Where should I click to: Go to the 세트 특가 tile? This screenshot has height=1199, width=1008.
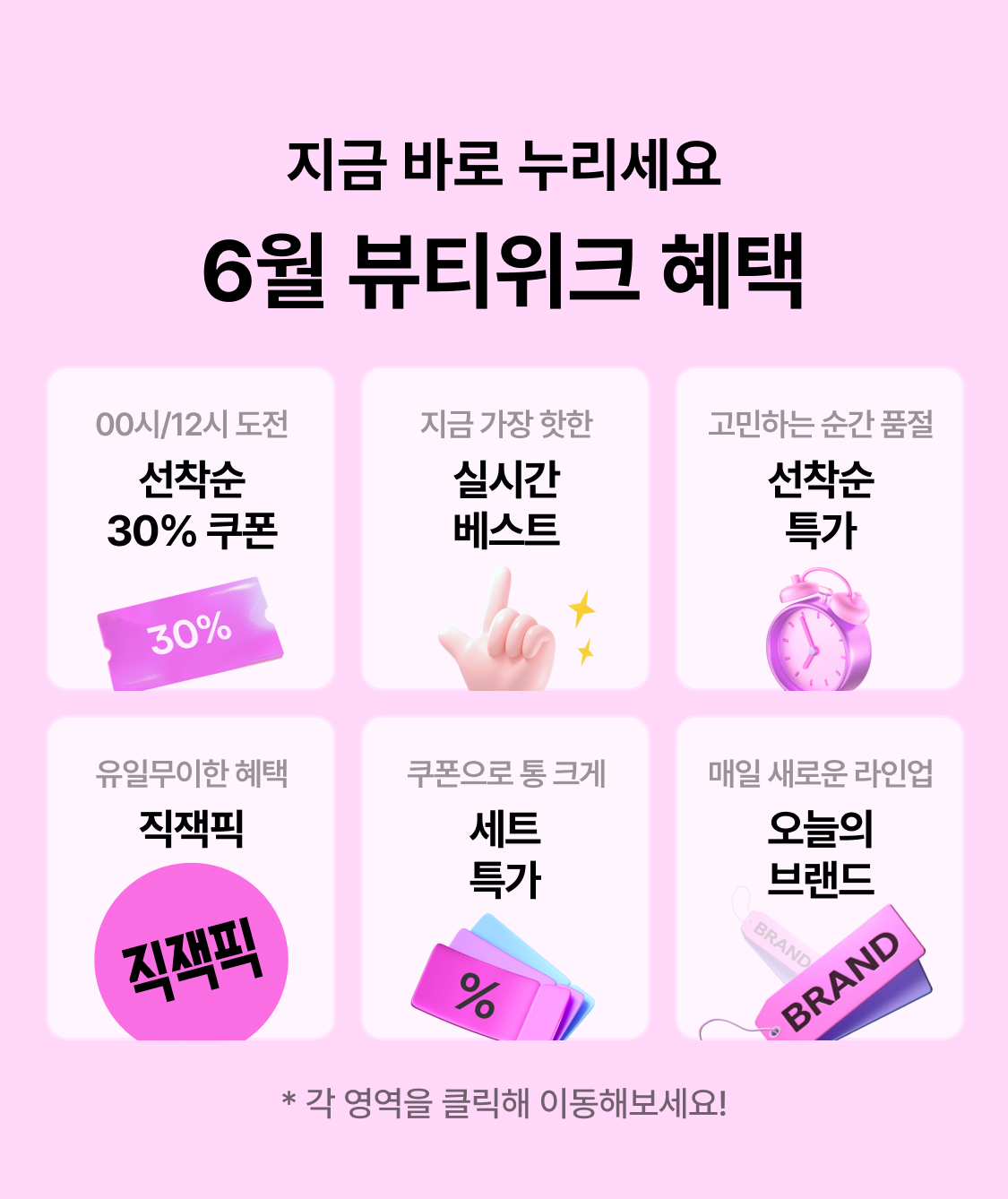[x=505, y=878]
